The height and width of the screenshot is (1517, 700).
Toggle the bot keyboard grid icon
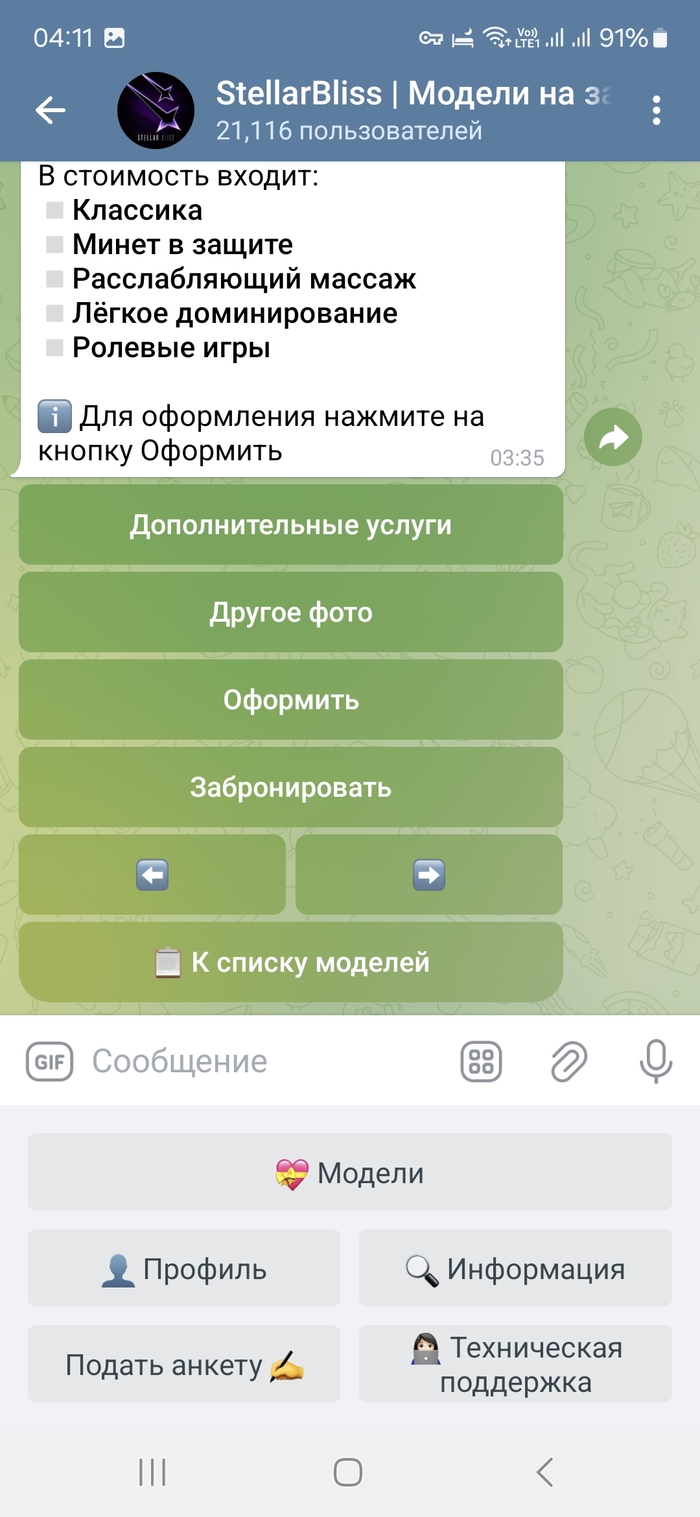click(481, 1061)
